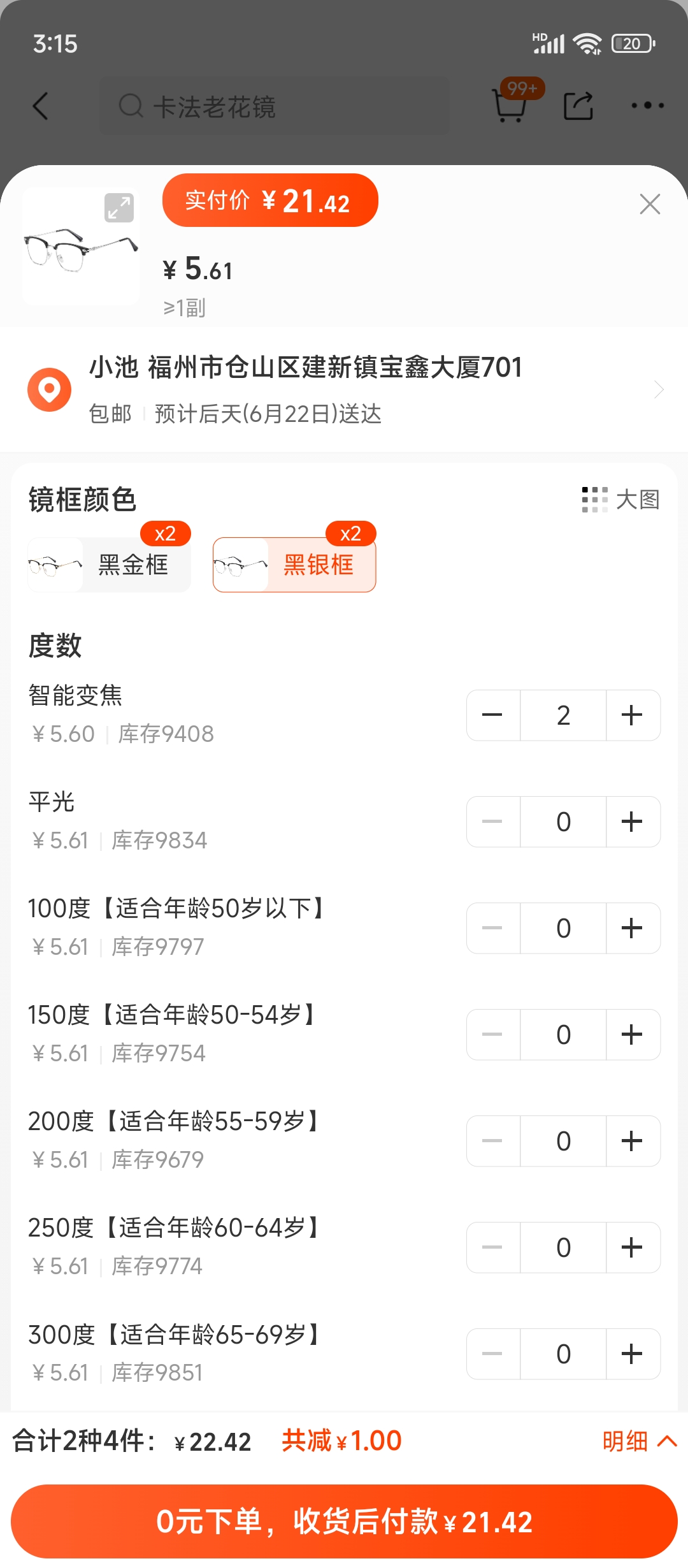Image resolution: width=688 pixels, height=1568 pixels.
Task: Switch frame colors to 大图 view
Action: pyautogui.click(x=621, y=500)
